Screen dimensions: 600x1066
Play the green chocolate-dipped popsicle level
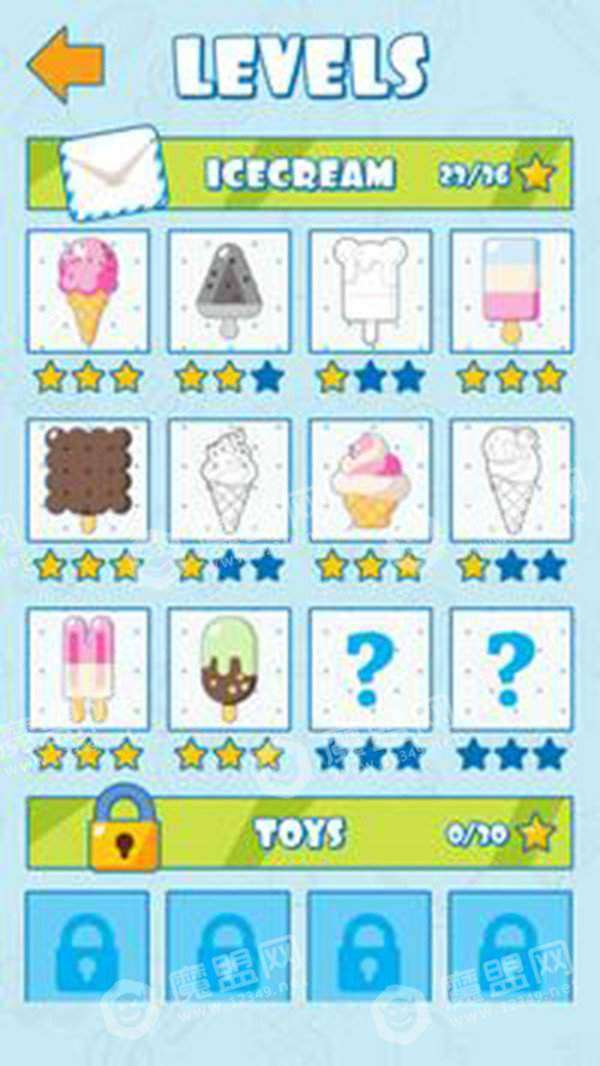coord(229,669)
